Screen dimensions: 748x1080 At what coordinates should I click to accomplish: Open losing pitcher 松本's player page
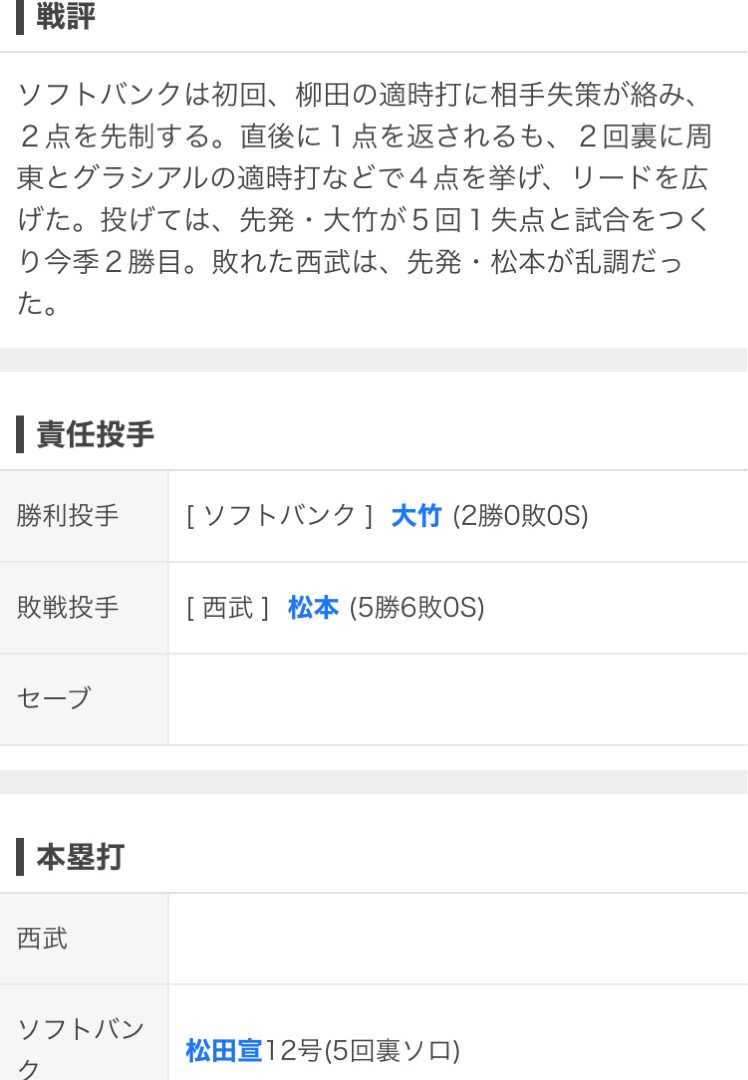[x=313, y=607]
